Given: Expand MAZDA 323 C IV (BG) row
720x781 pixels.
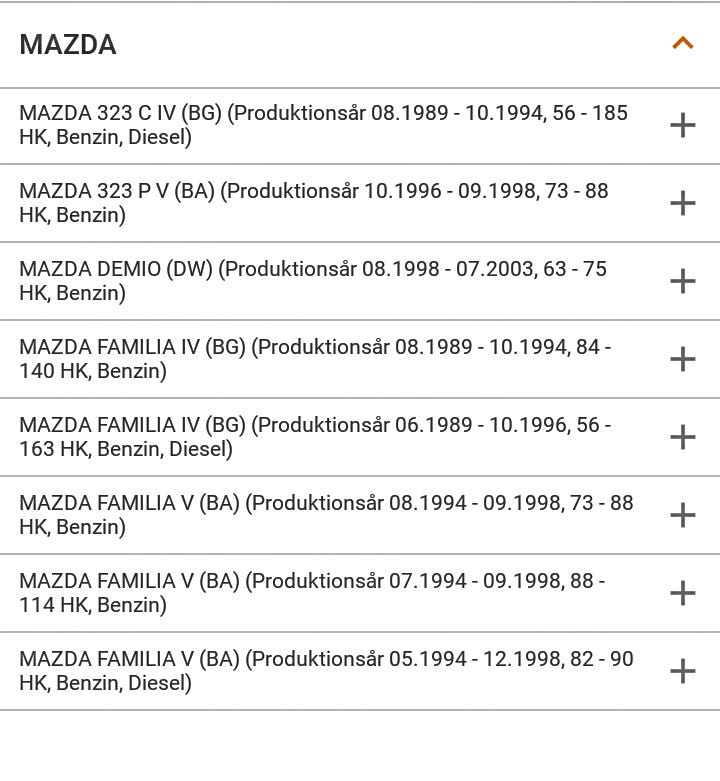Looking at the screenshot, I should tap(682, 125).
